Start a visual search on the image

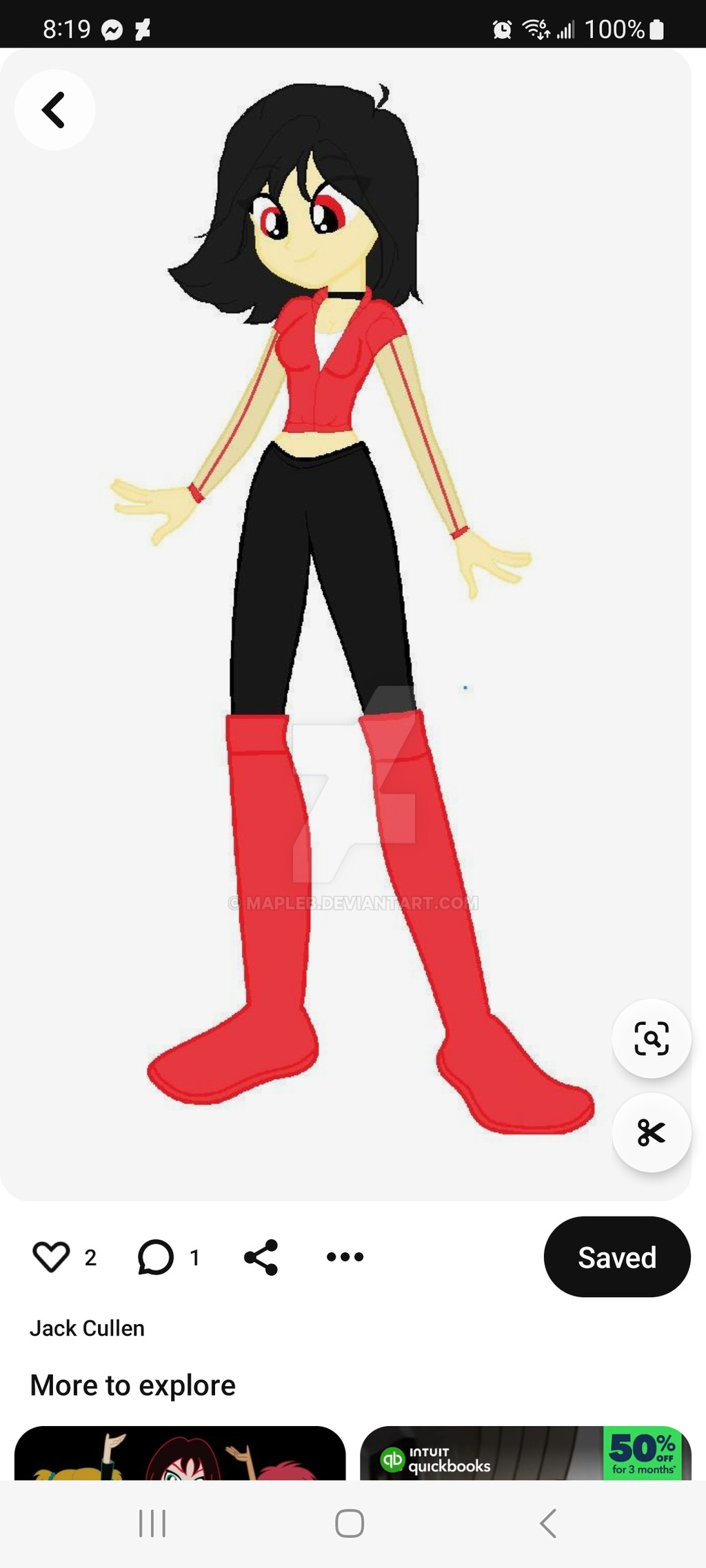652,1039
